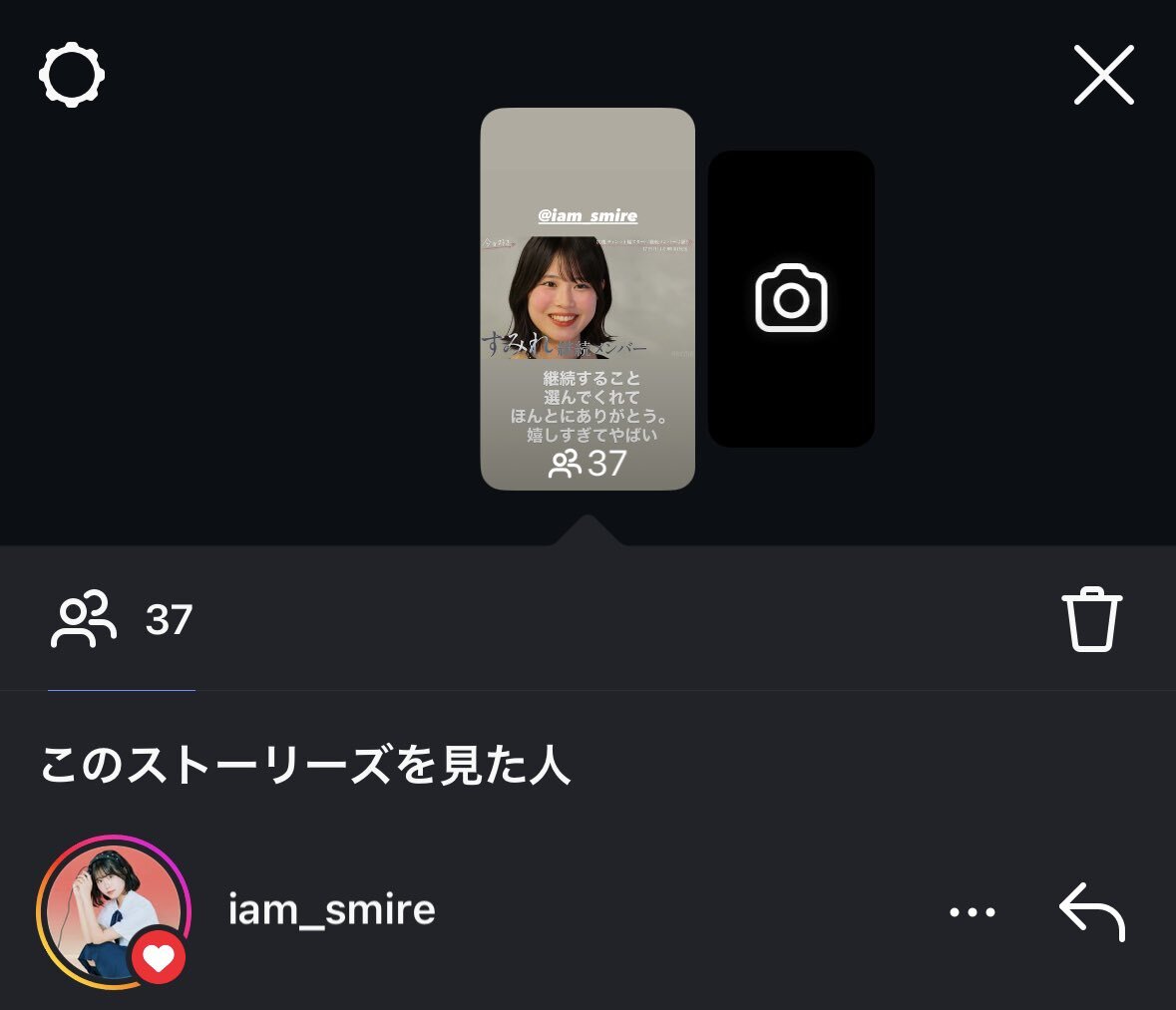The image size is (1176, 1010).
Task: Delete this story with the trash icon
Action: 1091,619
